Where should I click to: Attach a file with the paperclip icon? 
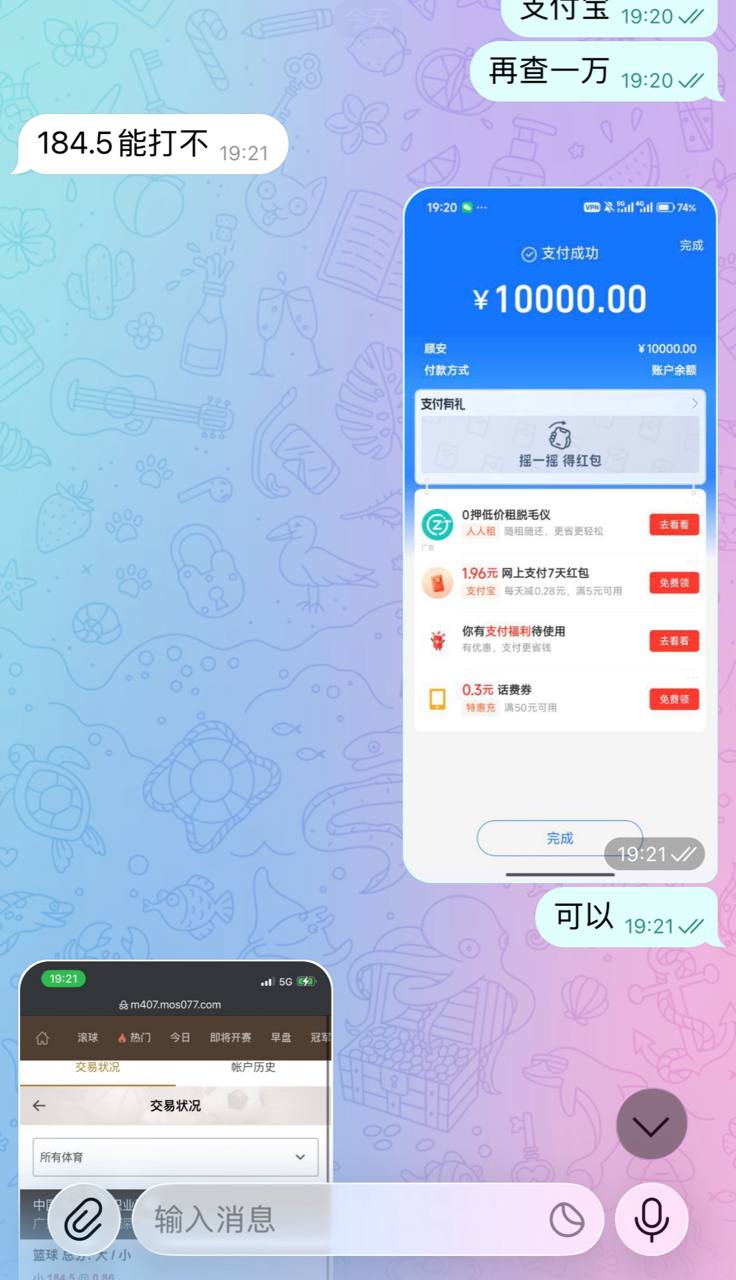click(x=84, y=1219)
